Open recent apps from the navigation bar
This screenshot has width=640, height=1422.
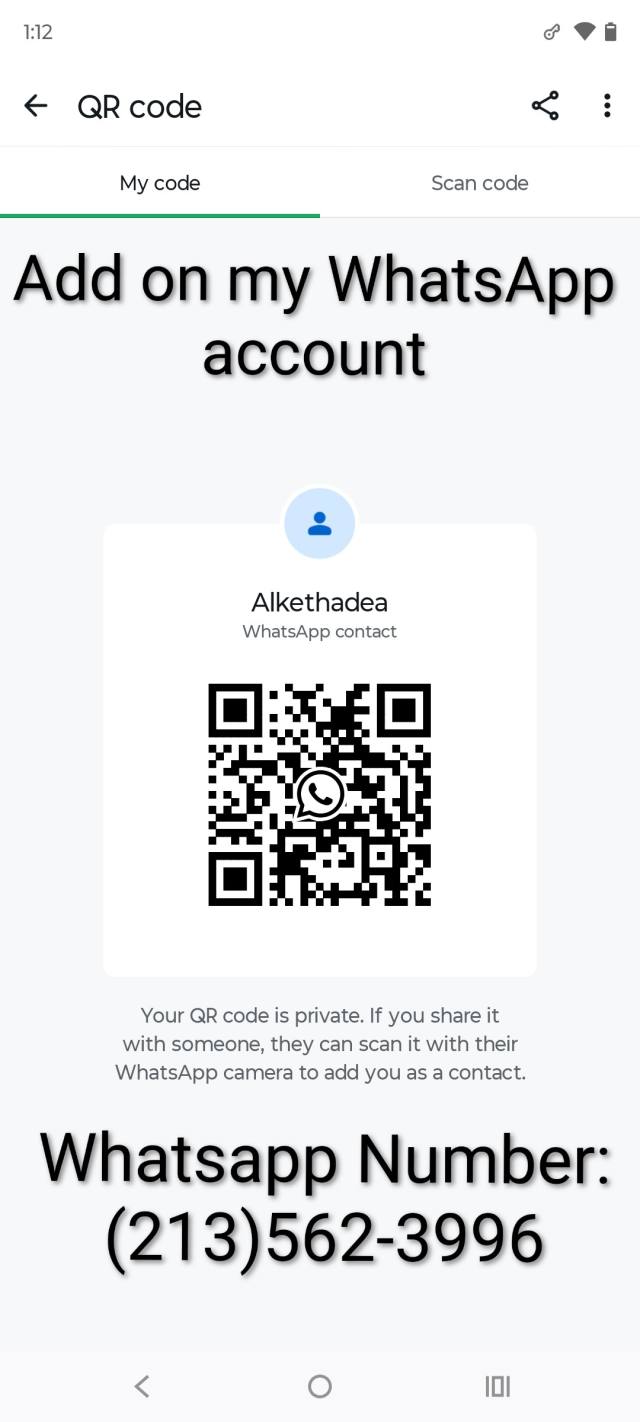pos(497,1386)
